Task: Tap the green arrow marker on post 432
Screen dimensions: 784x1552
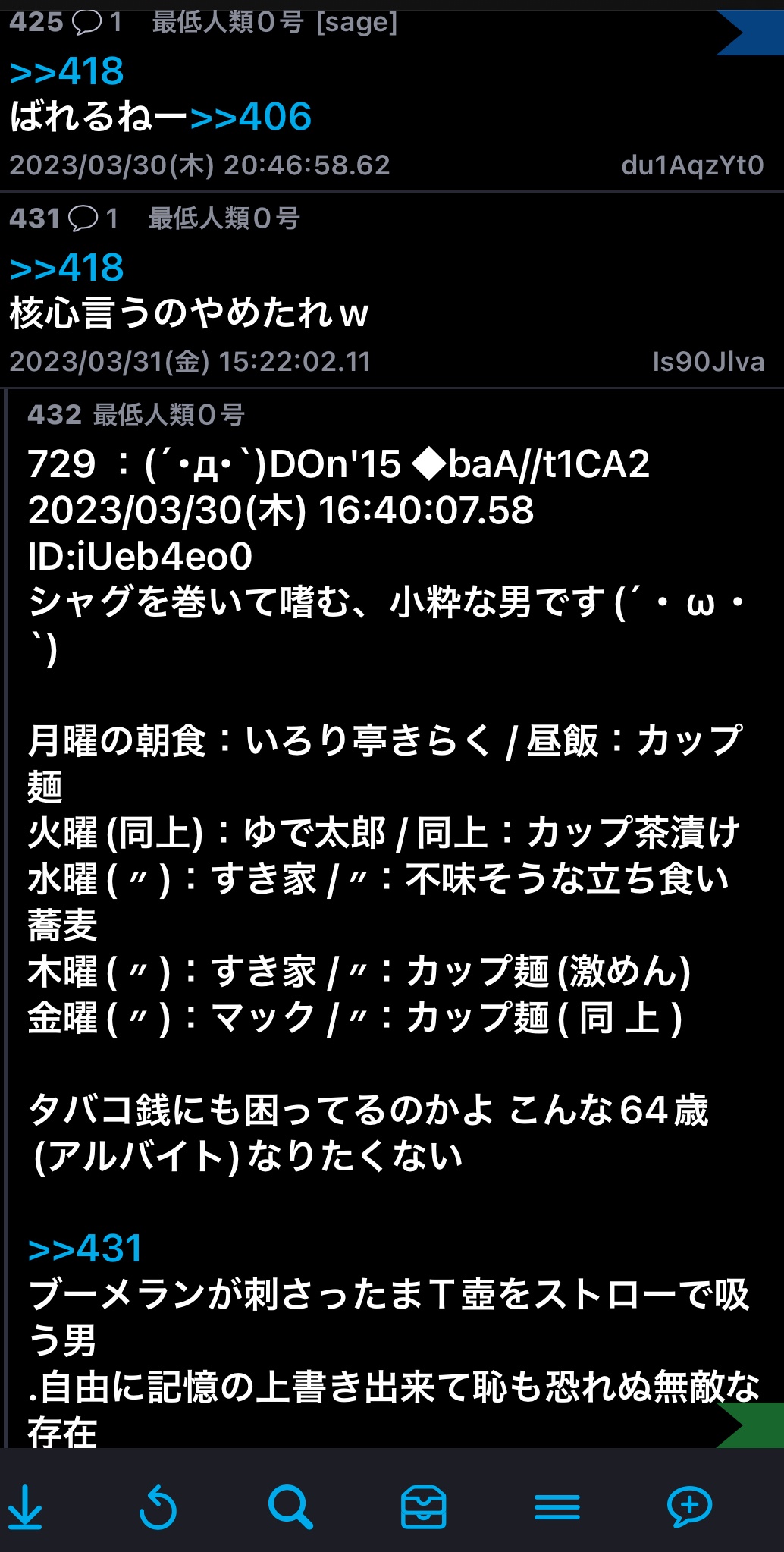Action: click(x=749, y=1425)
